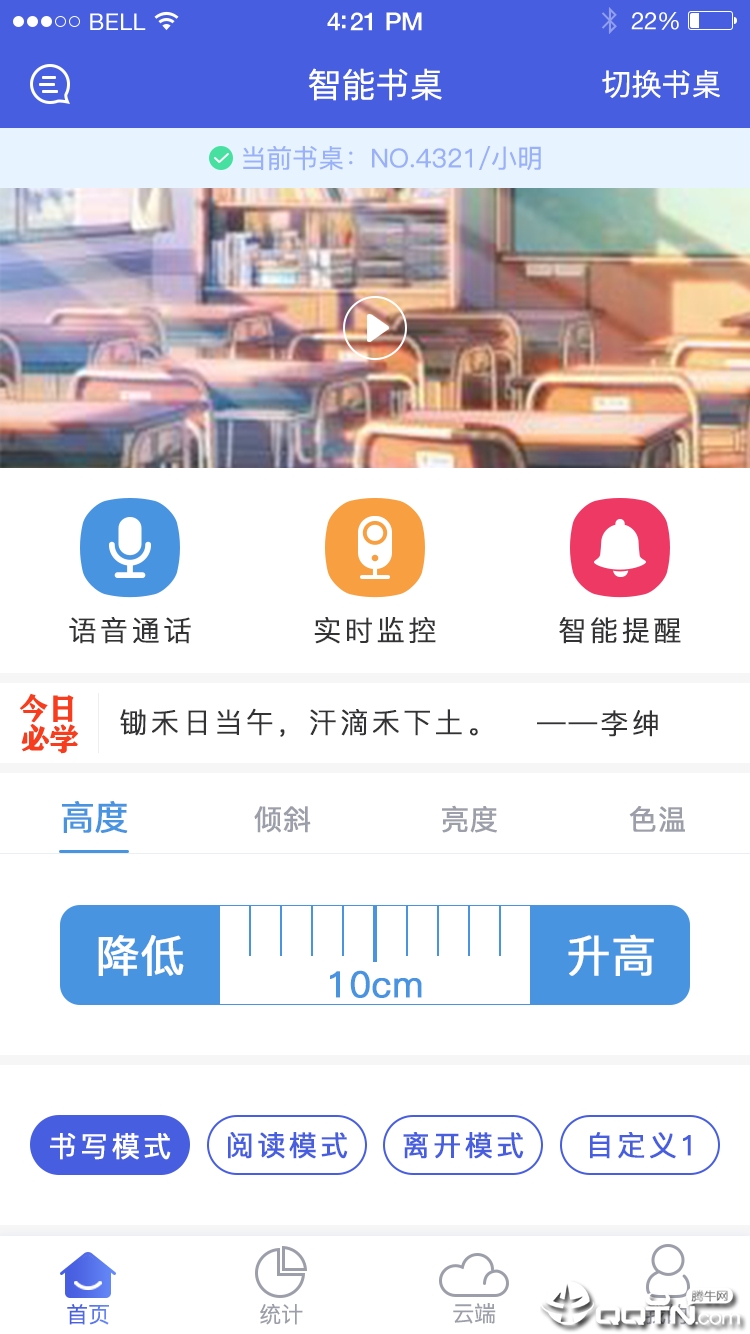Open the 统计 statistics tab
Image resolution: width=750 pixels, height=1334 pixels.
(280, 1288)
